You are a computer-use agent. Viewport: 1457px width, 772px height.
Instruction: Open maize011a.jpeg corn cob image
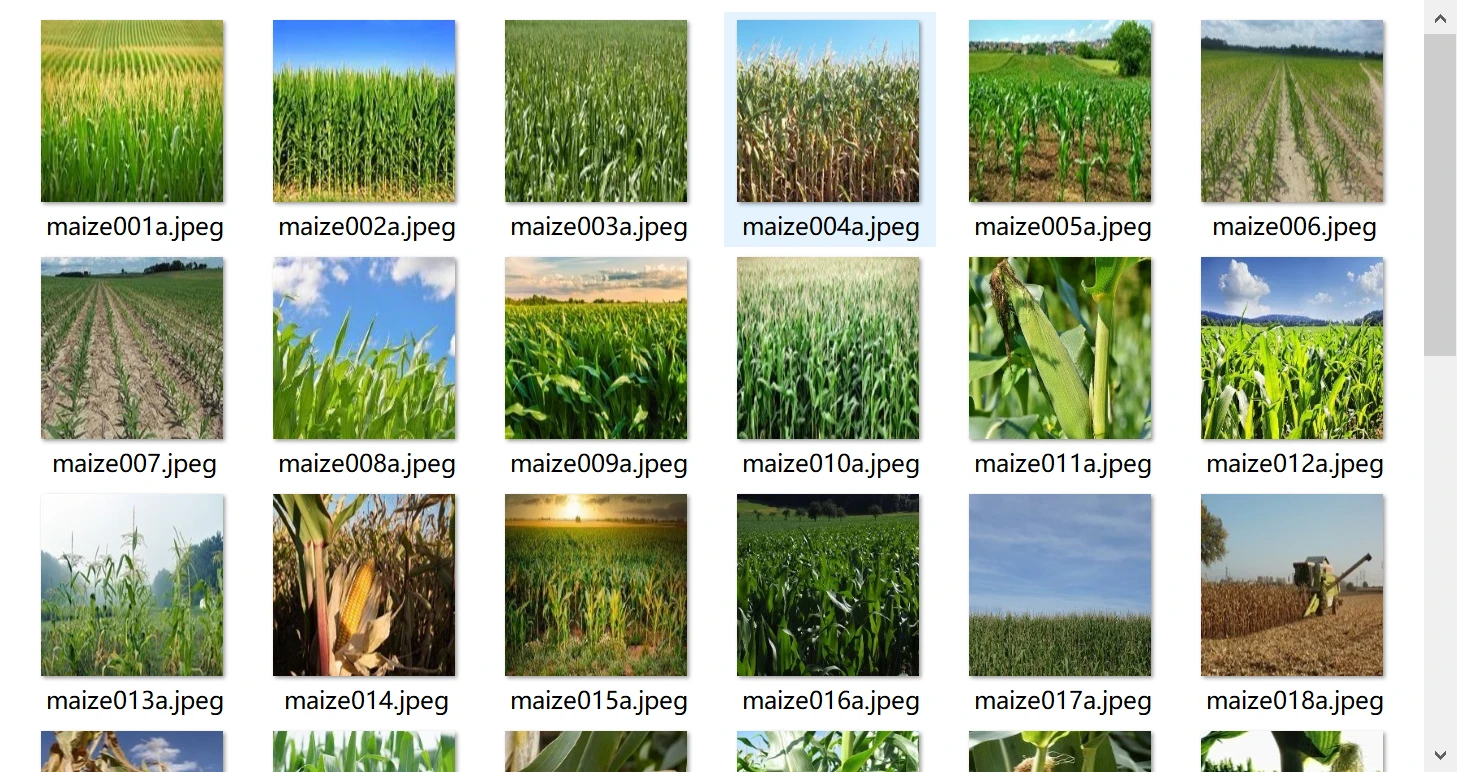1060,348
